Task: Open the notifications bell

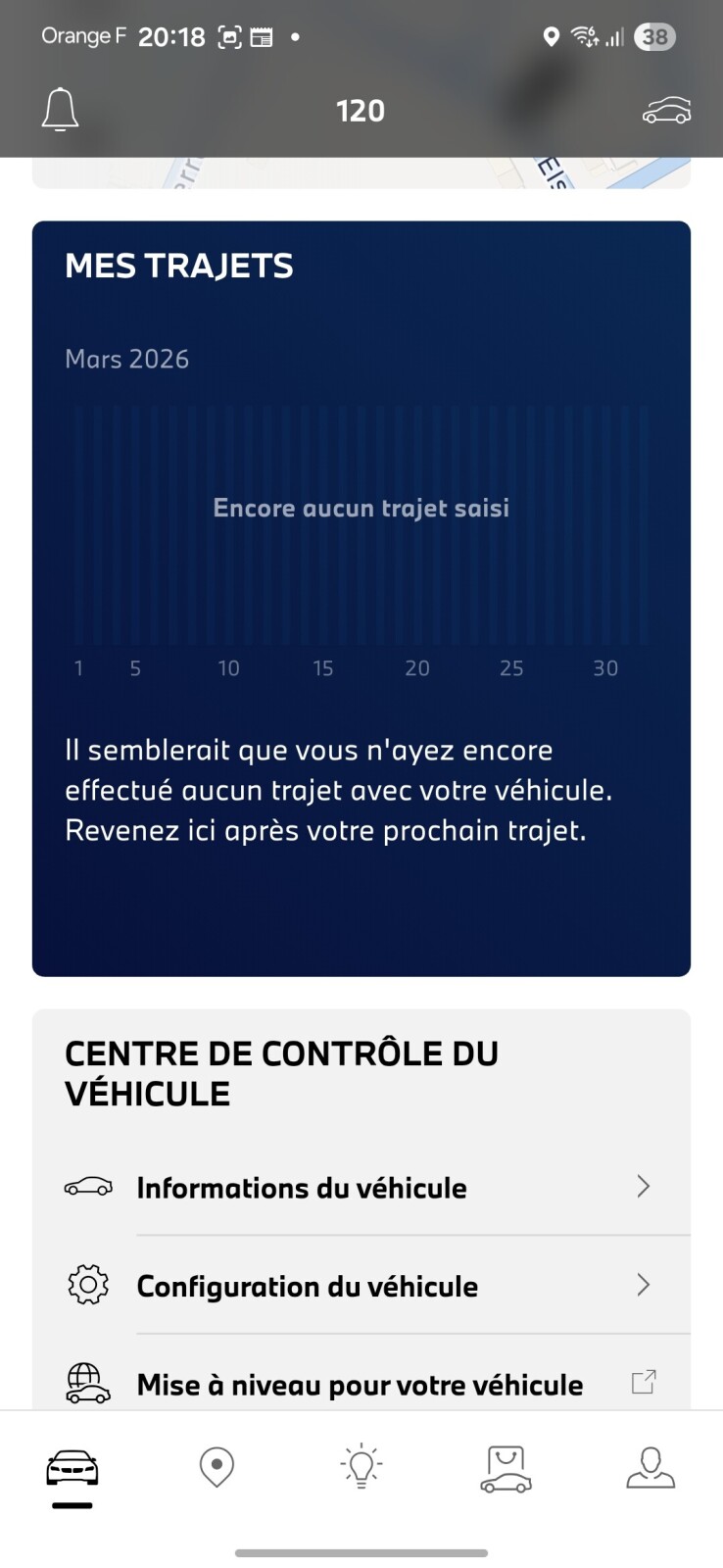Action: pos(60,109)
